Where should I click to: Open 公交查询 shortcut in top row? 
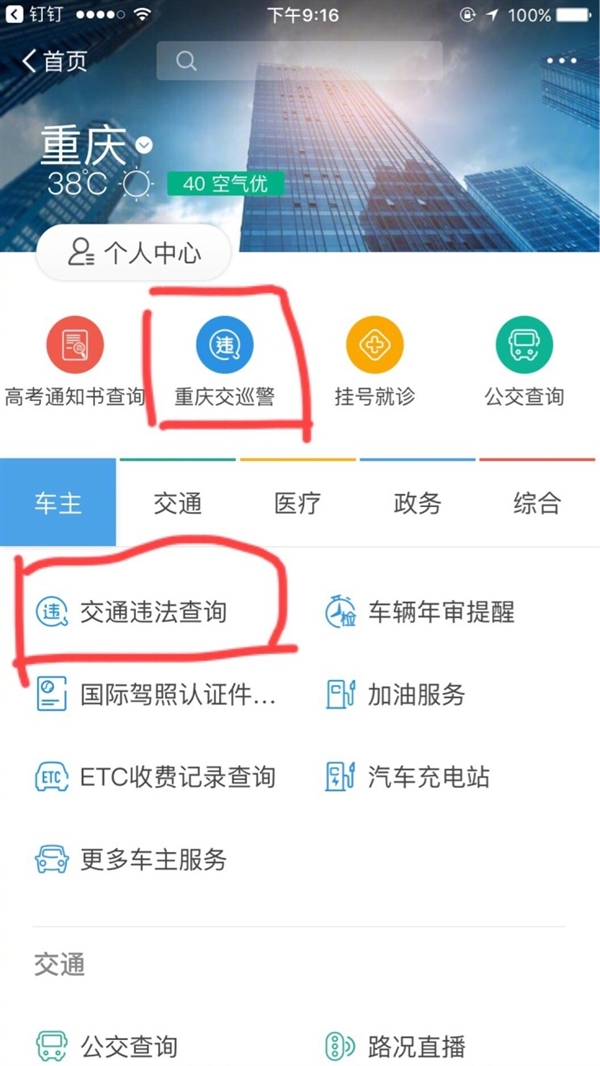pos(524,361)
